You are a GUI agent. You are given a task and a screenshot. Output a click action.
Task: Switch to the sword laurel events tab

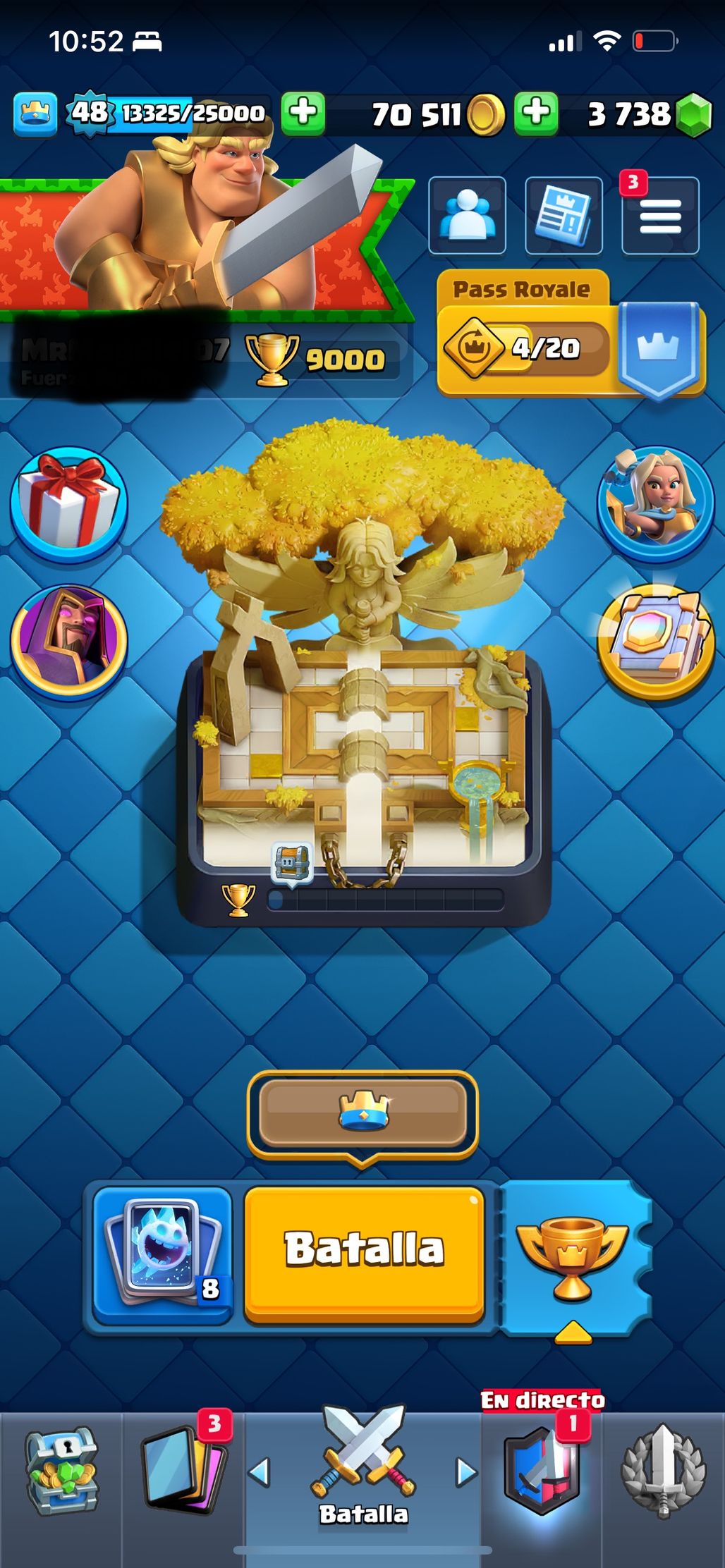coord(663,1471)
